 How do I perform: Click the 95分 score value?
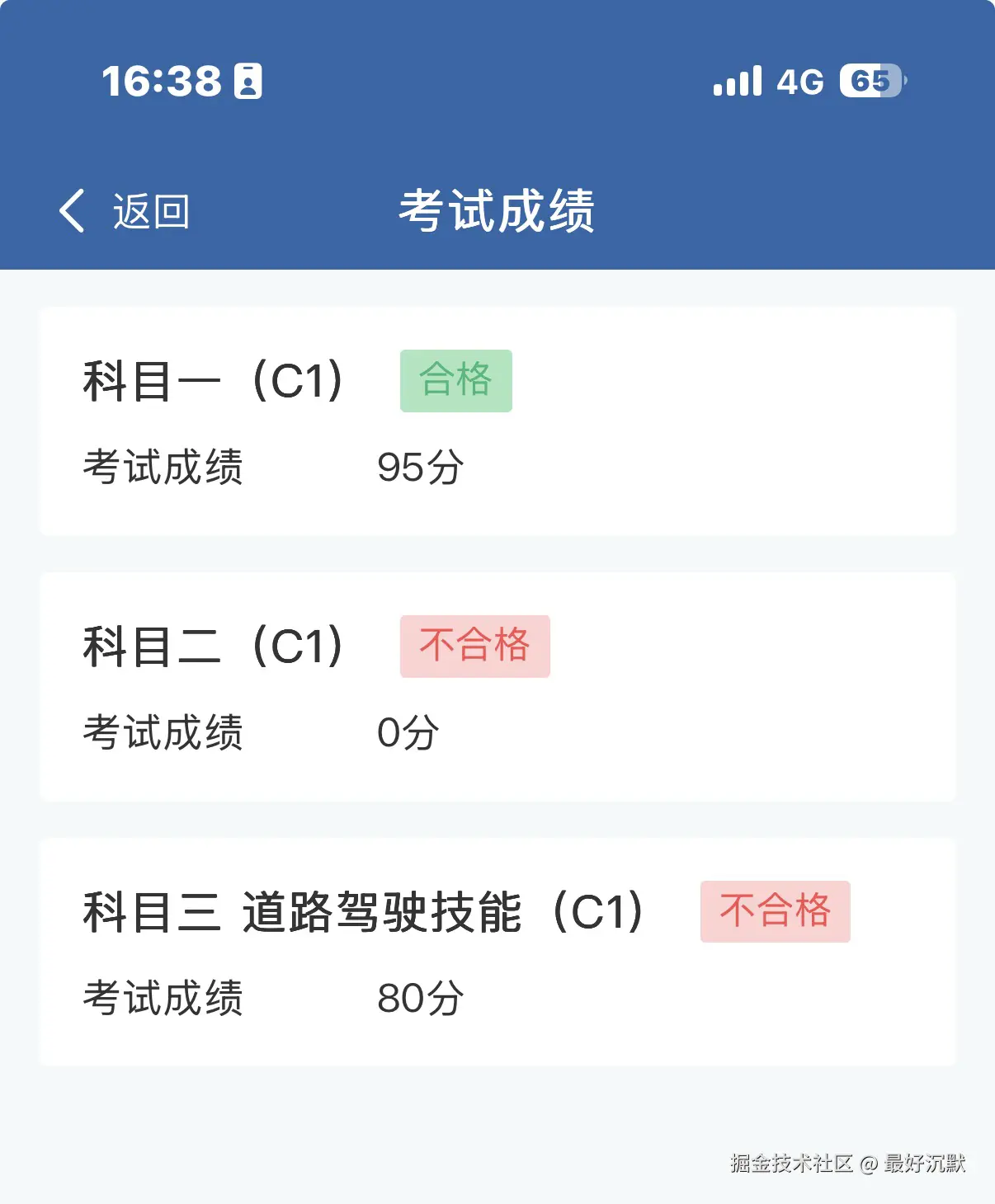420,466
